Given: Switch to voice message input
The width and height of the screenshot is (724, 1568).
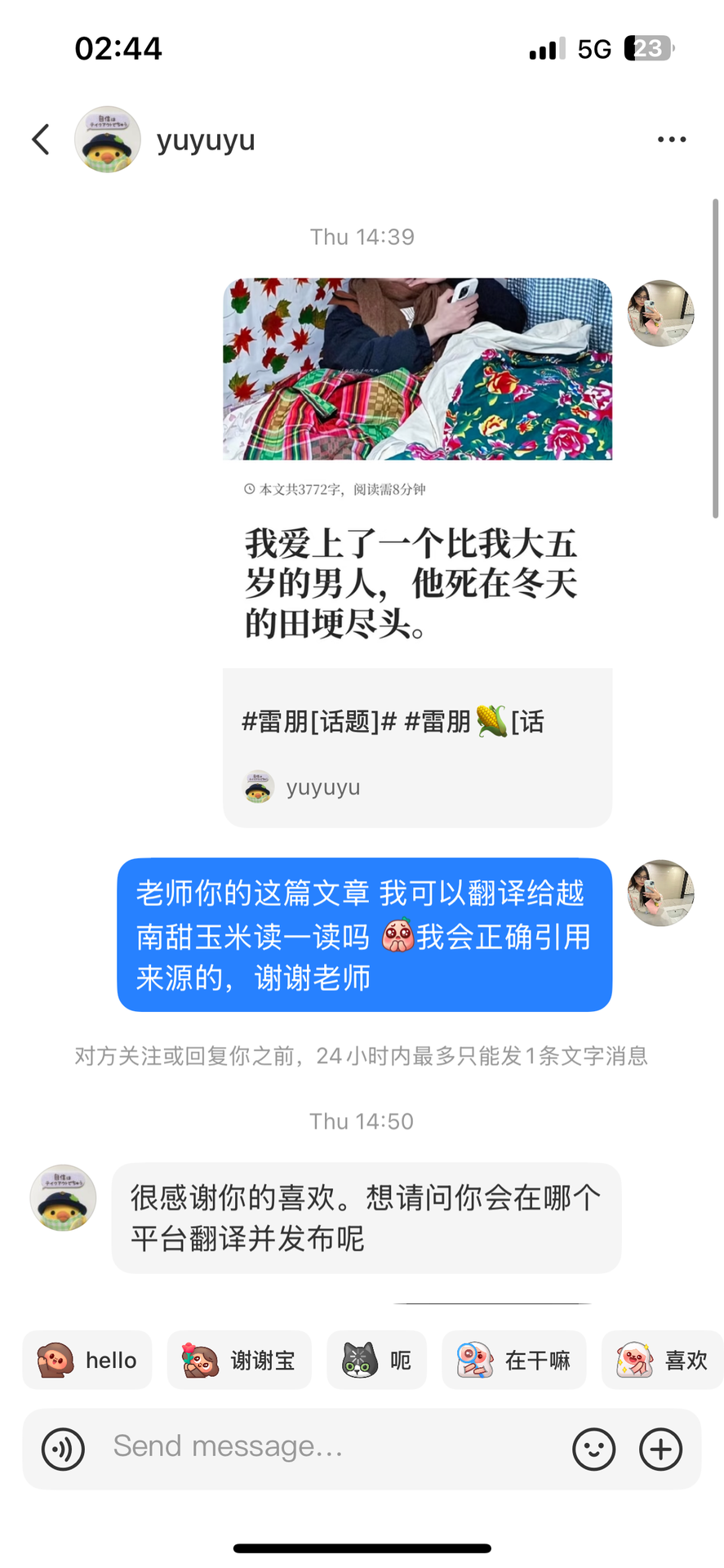Looking at the screenshot, I should pos(63,1449).
